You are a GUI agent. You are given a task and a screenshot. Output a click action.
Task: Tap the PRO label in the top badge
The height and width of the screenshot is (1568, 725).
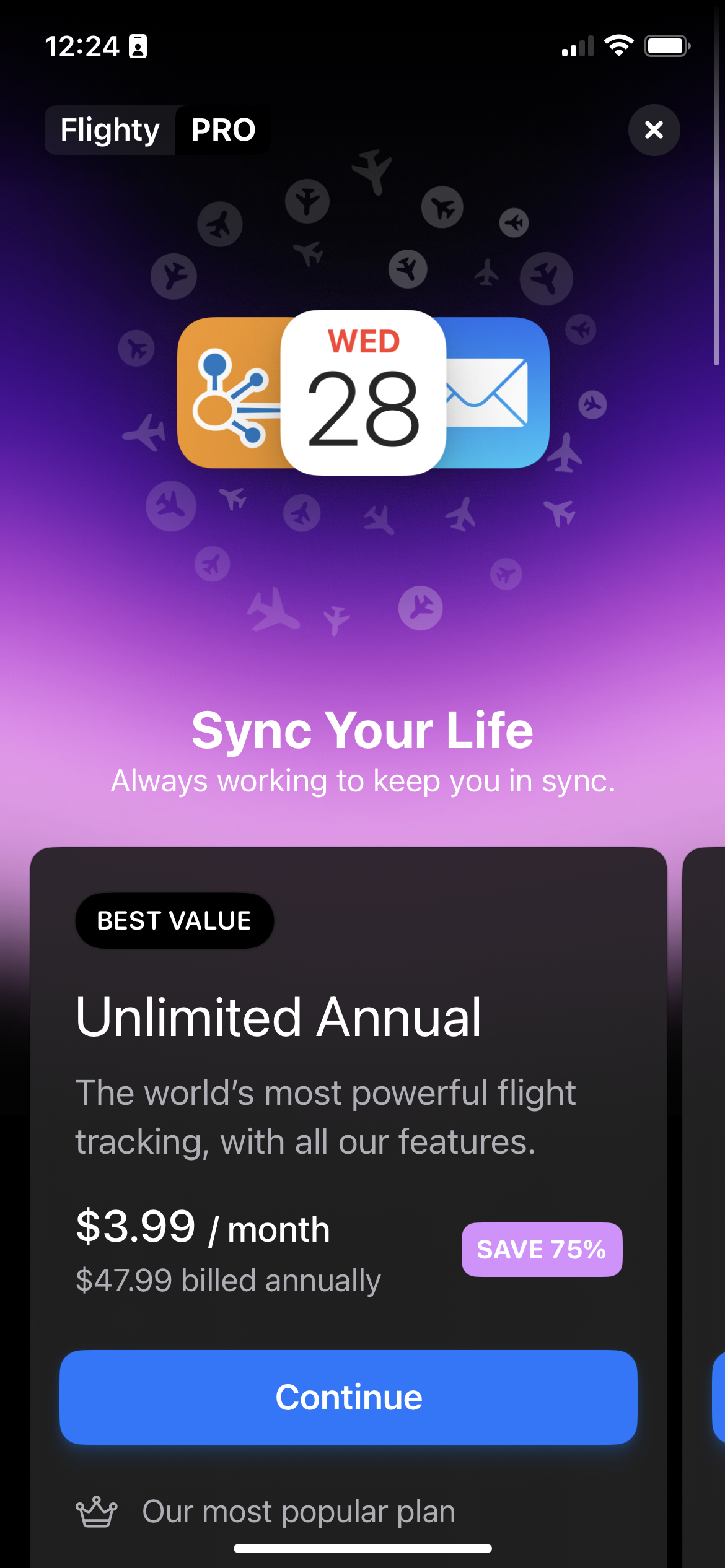(222, 130)
